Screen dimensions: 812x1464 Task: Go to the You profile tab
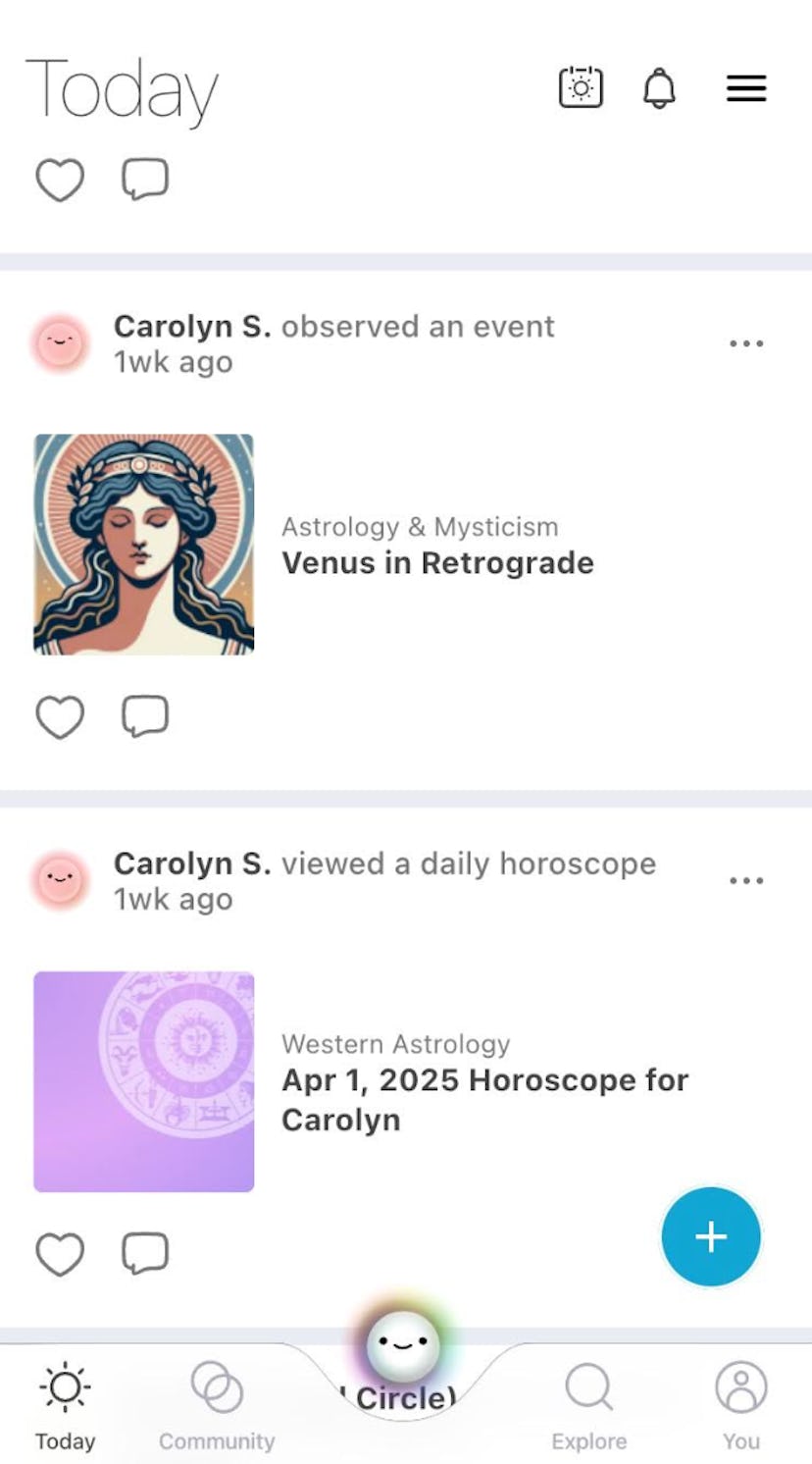741,1405
